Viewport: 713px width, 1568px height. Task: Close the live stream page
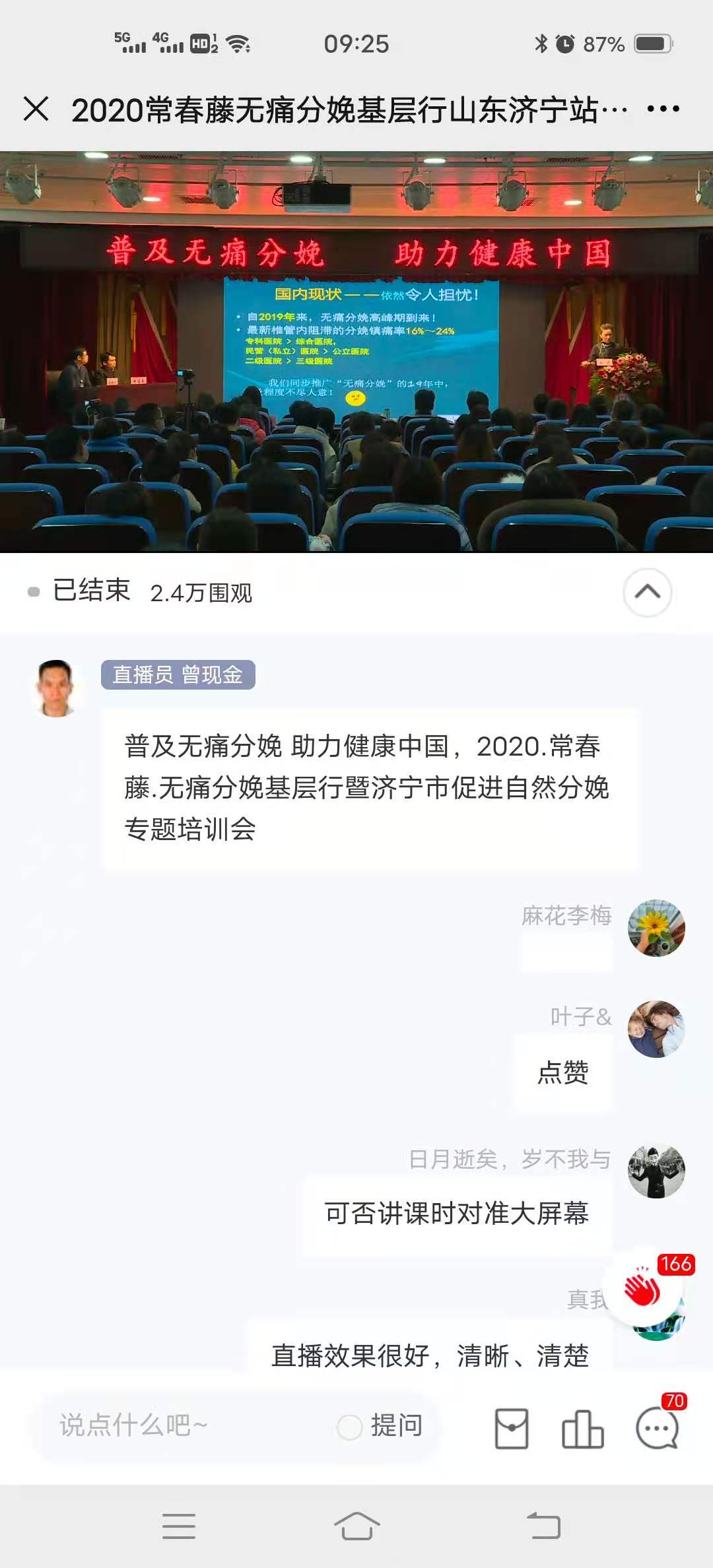pos(36,109)
